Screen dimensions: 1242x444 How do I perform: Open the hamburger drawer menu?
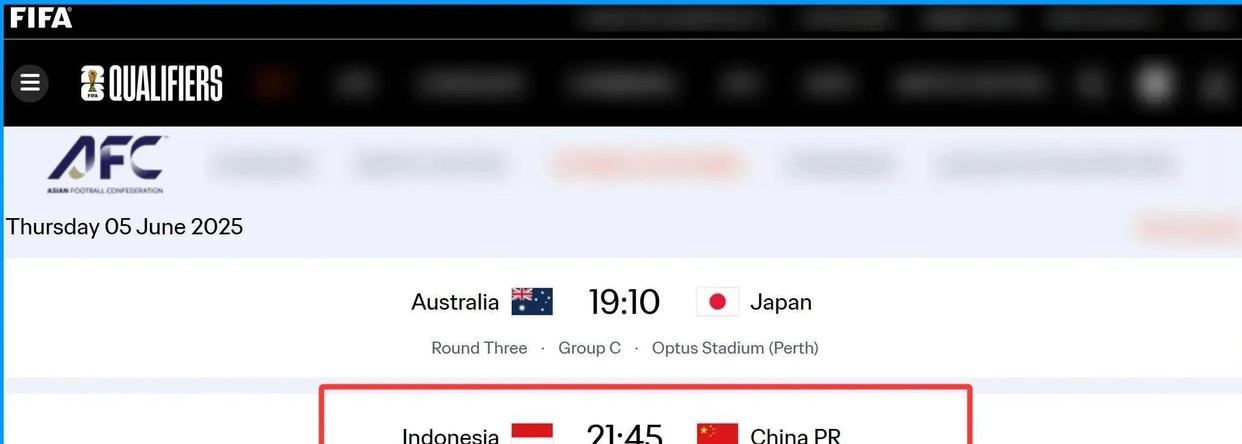tap(30, 83)
